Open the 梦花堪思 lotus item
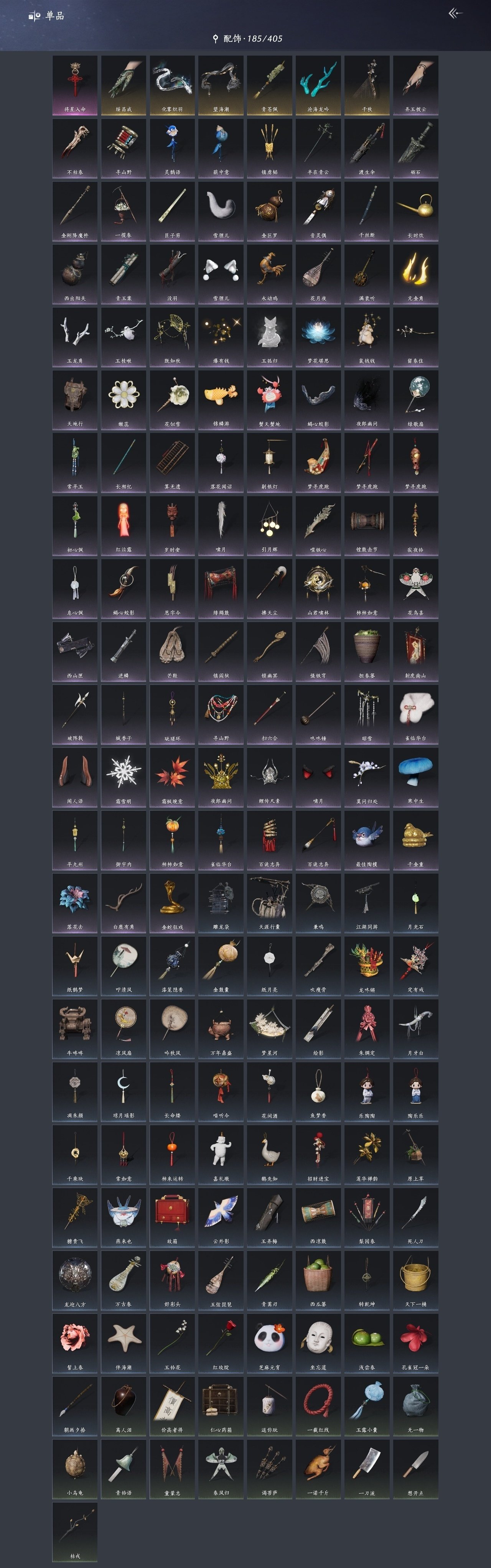This screenshot has height=1568, width=491. (x=318, y=336)
